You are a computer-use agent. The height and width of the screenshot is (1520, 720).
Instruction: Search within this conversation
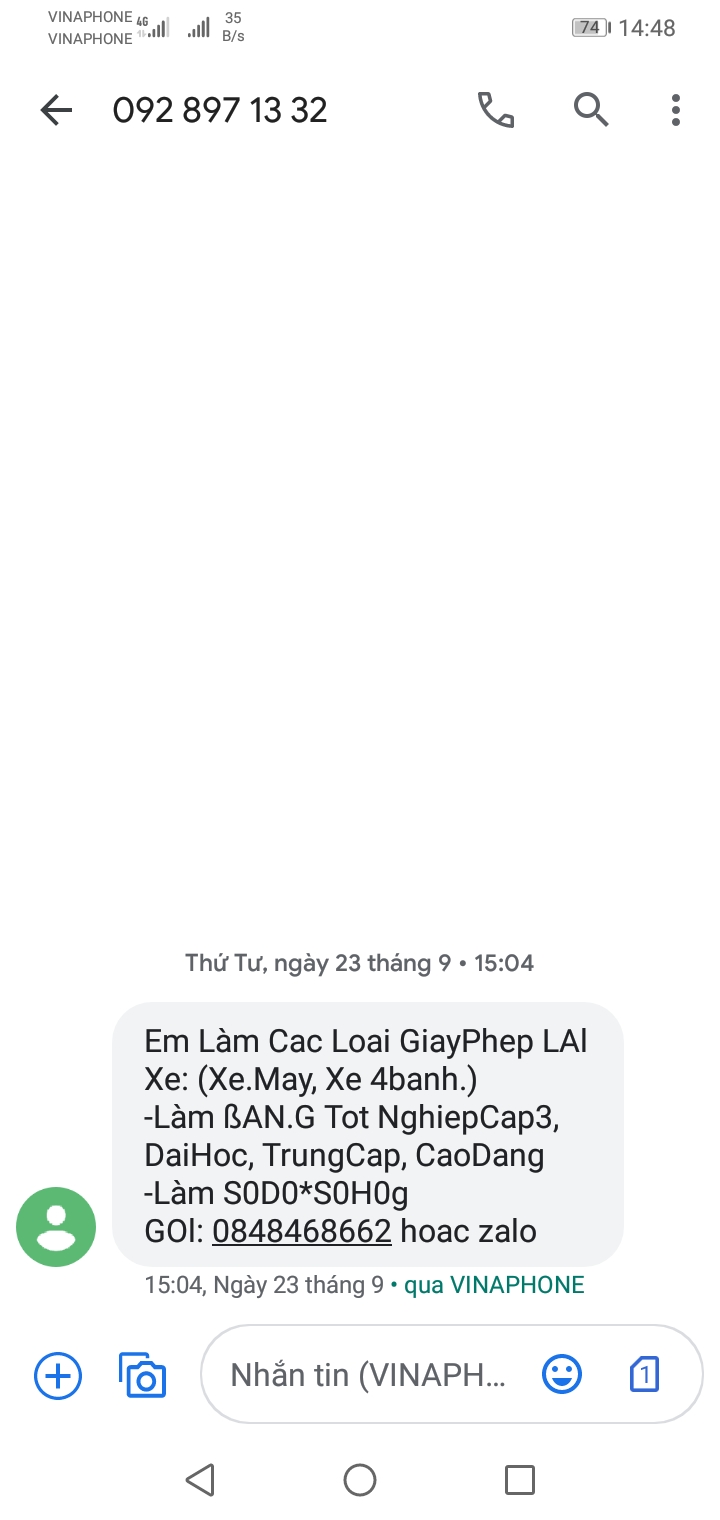tap(591, 110)
